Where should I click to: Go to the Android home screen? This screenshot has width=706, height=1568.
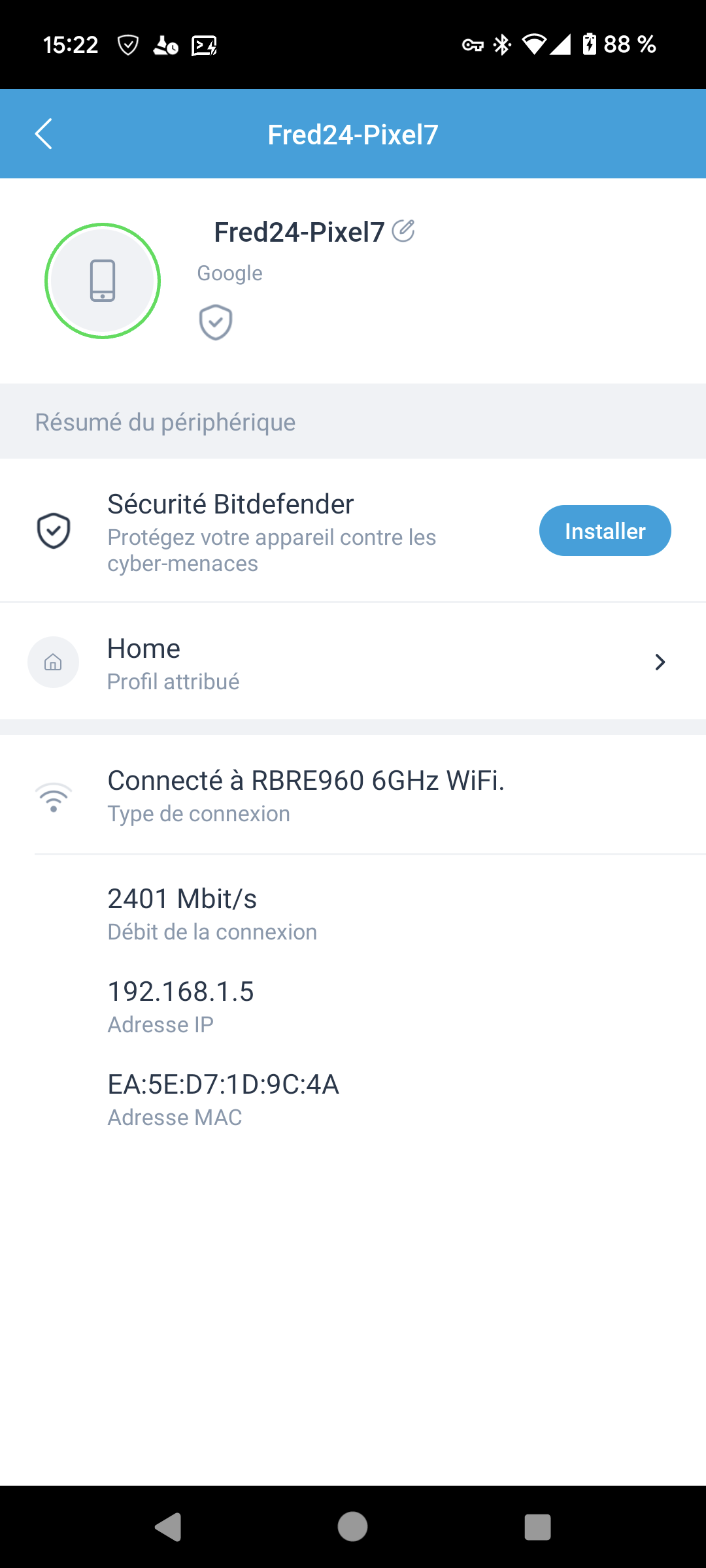pyautogui.click(x=352, y=1527)
